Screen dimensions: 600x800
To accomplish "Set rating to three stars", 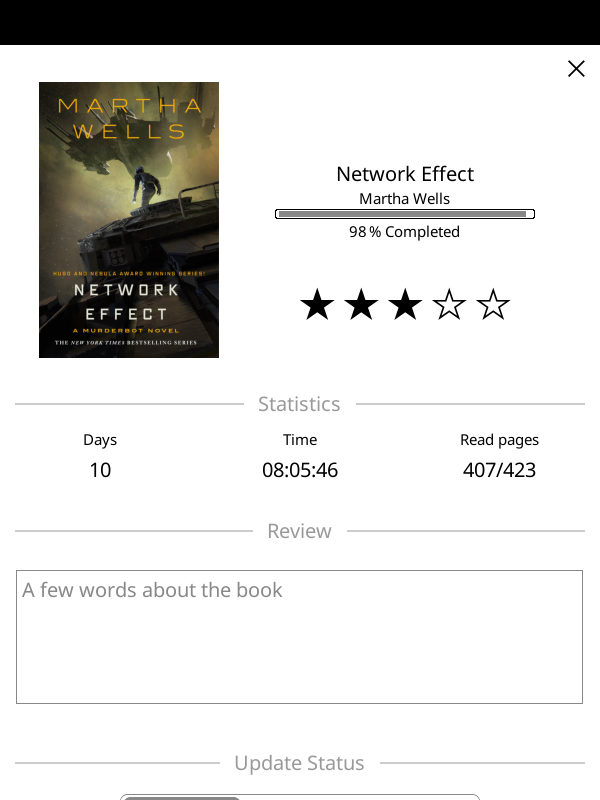I will coord(405,305).
